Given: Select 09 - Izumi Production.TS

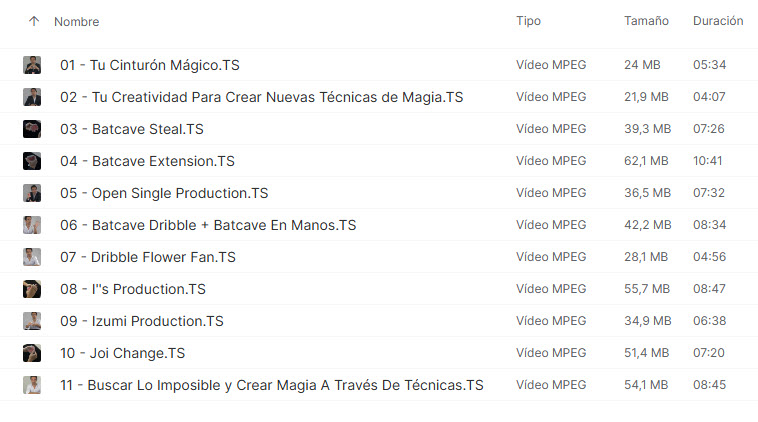Looking at the screenshot, I should pos(141,321).
